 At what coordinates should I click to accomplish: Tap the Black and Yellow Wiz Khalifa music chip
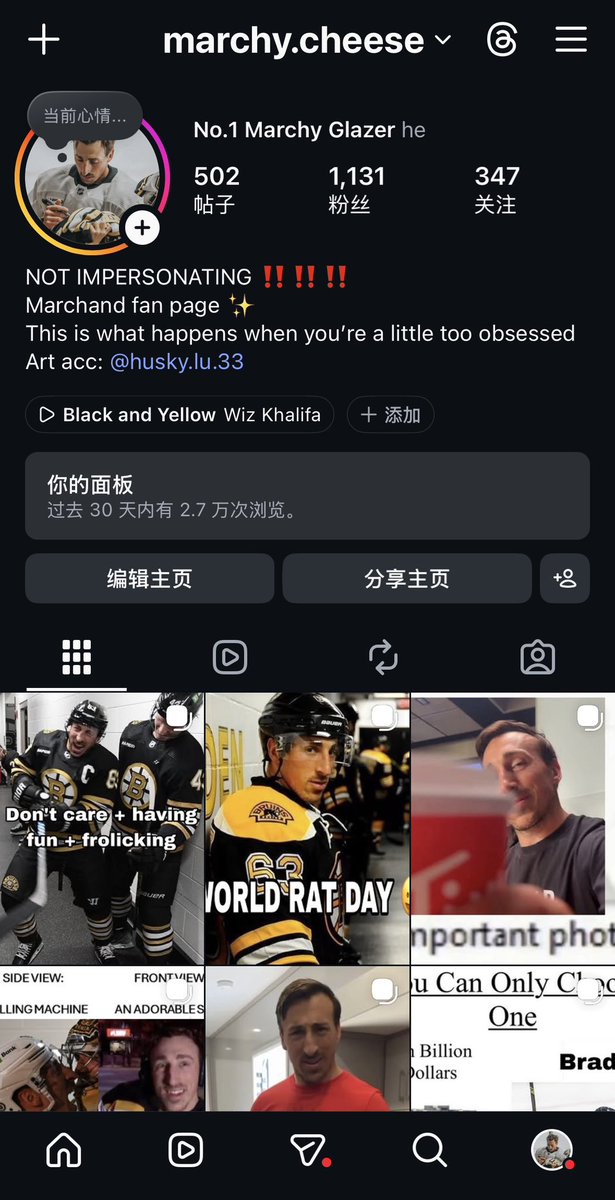click(180, 415)
